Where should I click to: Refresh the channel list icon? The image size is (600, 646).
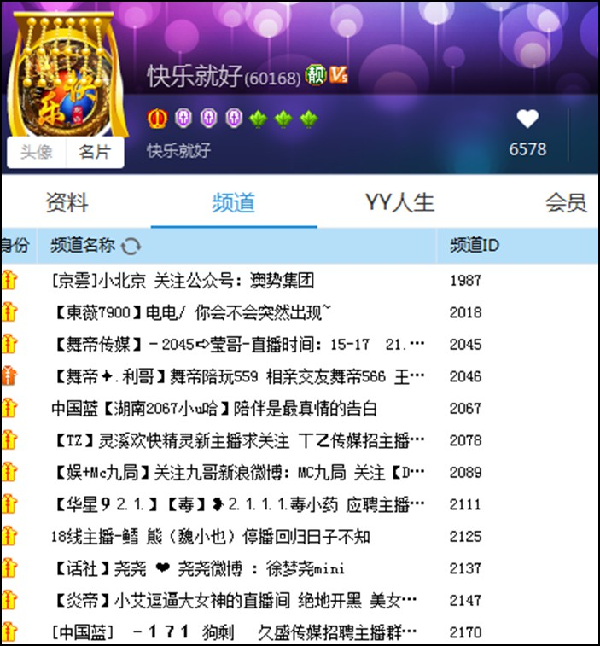[130, 246]
